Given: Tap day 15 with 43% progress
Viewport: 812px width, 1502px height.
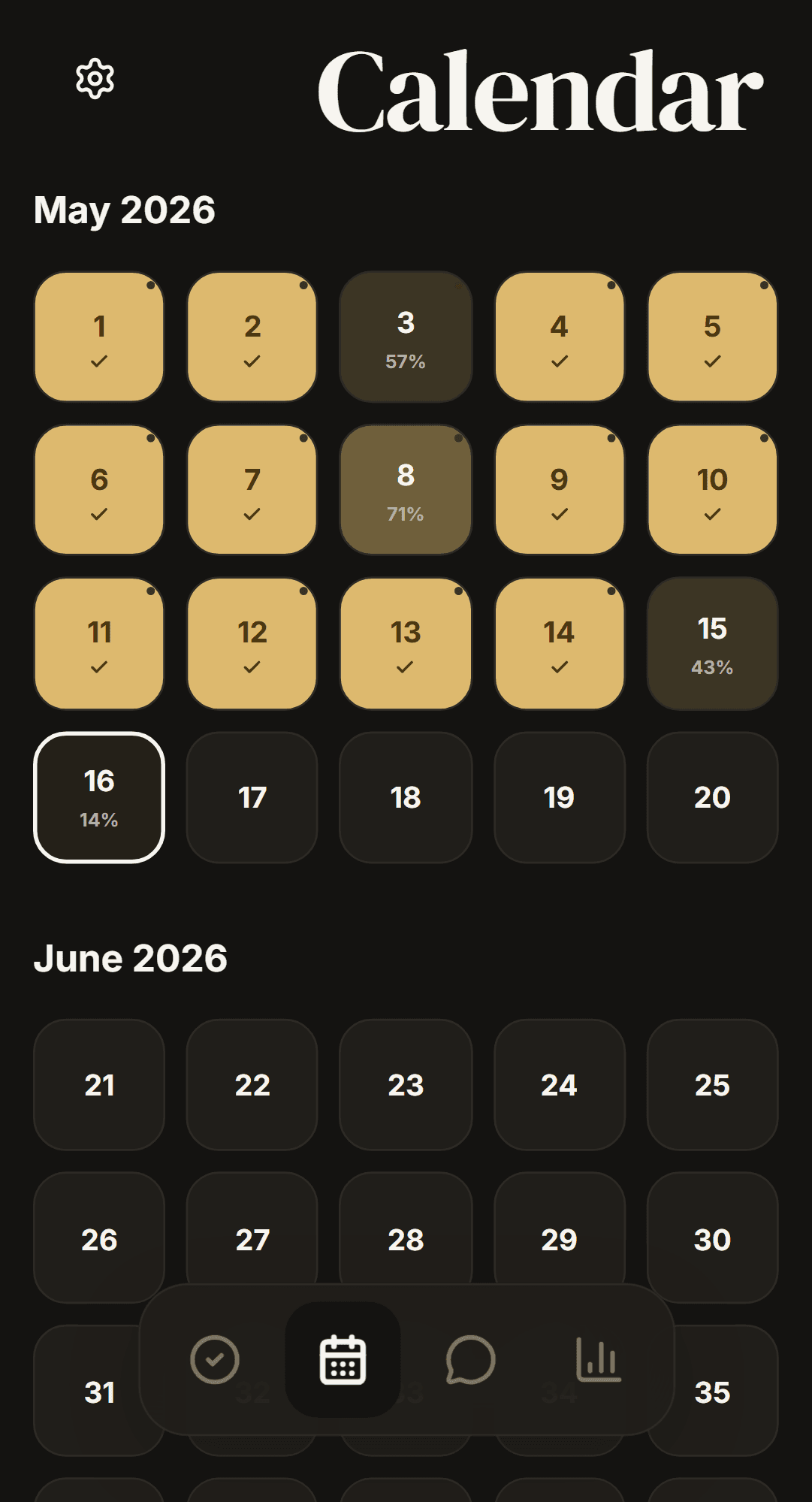Looking at the screenshot, I should tap(712, 643).
